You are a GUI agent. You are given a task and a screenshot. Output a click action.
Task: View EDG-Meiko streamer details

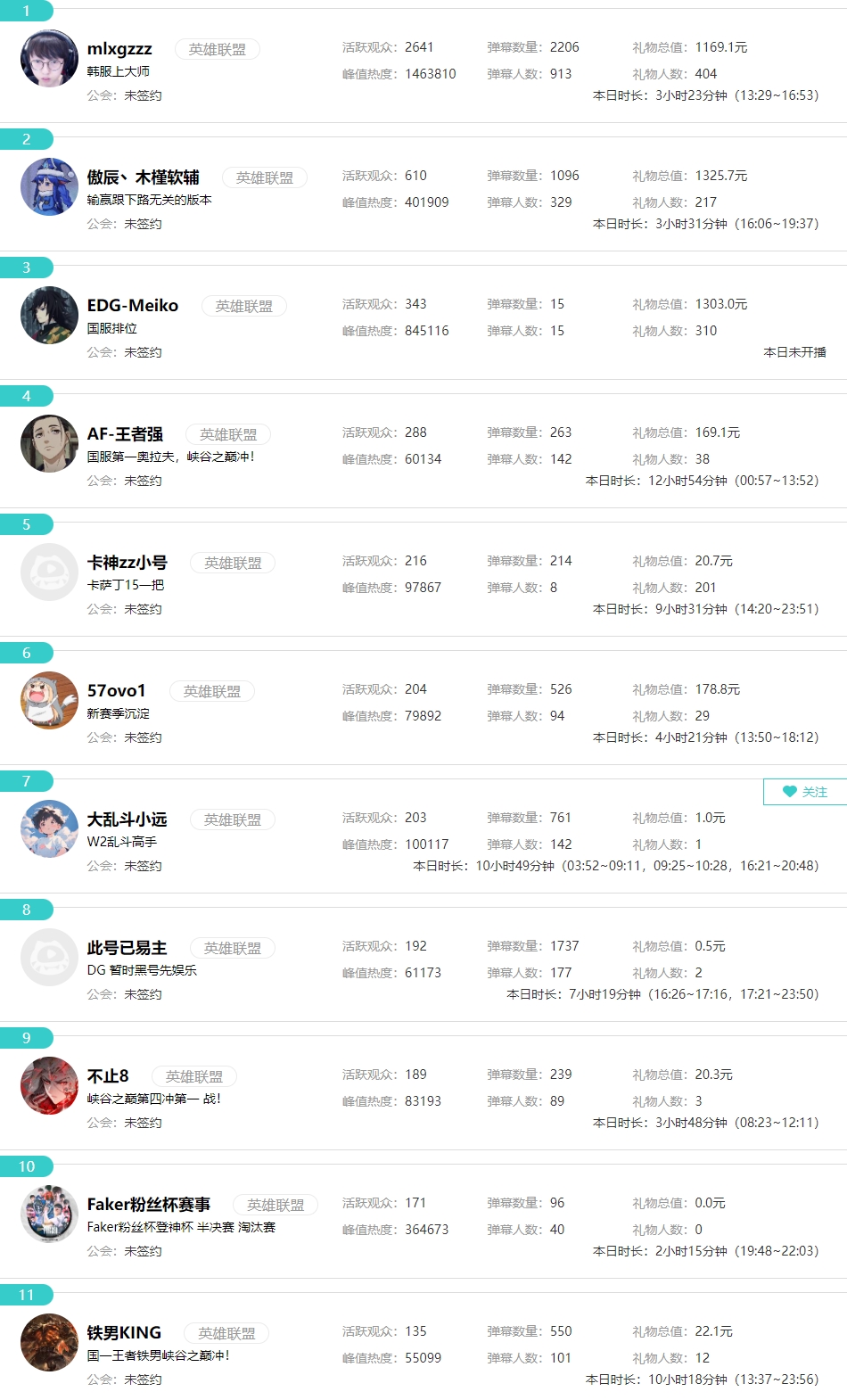coord(133,306)
